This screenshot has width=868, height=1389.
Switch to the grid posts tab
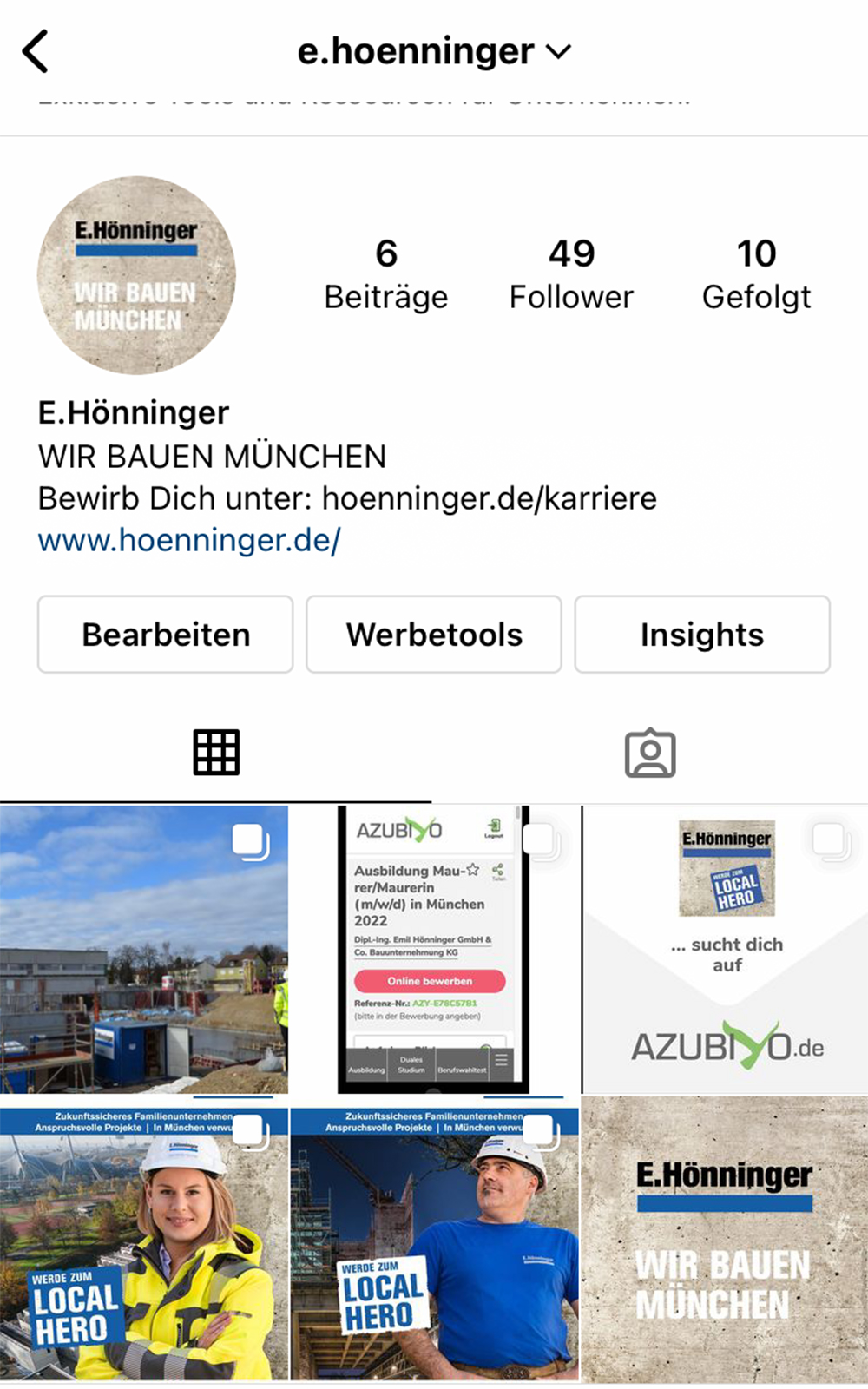coord(216,753)
